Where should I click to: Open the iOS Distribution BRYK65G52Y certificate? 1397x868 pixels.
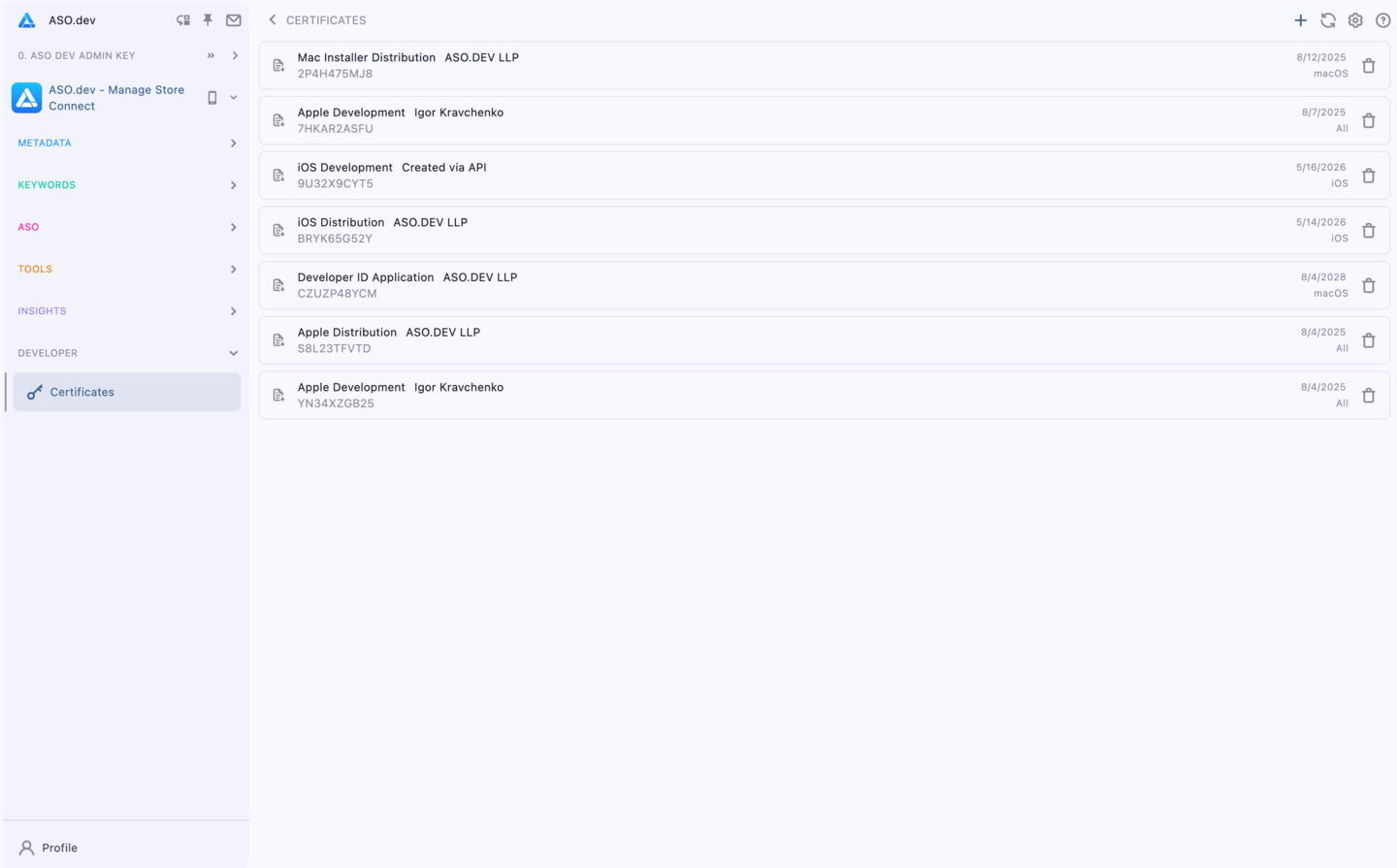[x=679, y=230]
